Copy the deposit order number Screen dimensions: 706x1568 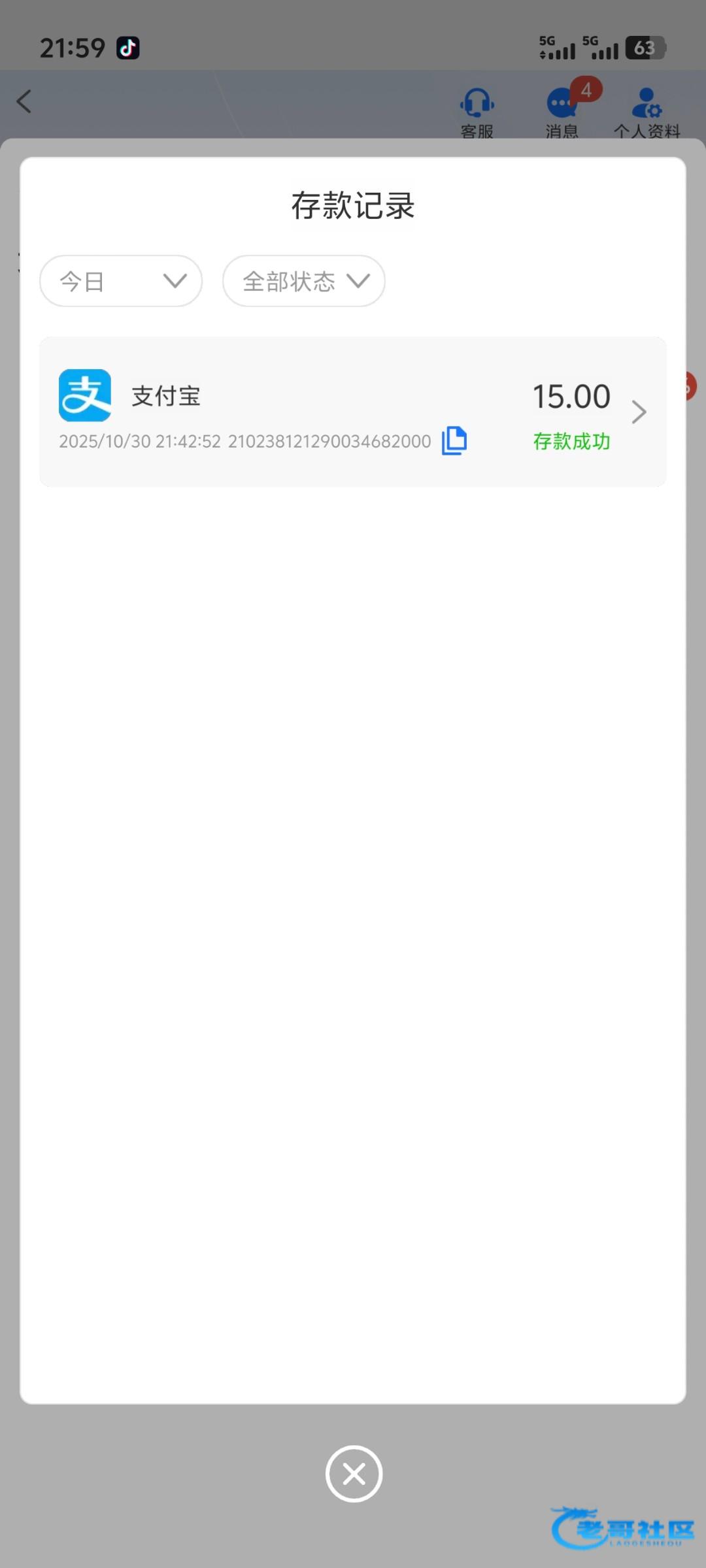454,440
